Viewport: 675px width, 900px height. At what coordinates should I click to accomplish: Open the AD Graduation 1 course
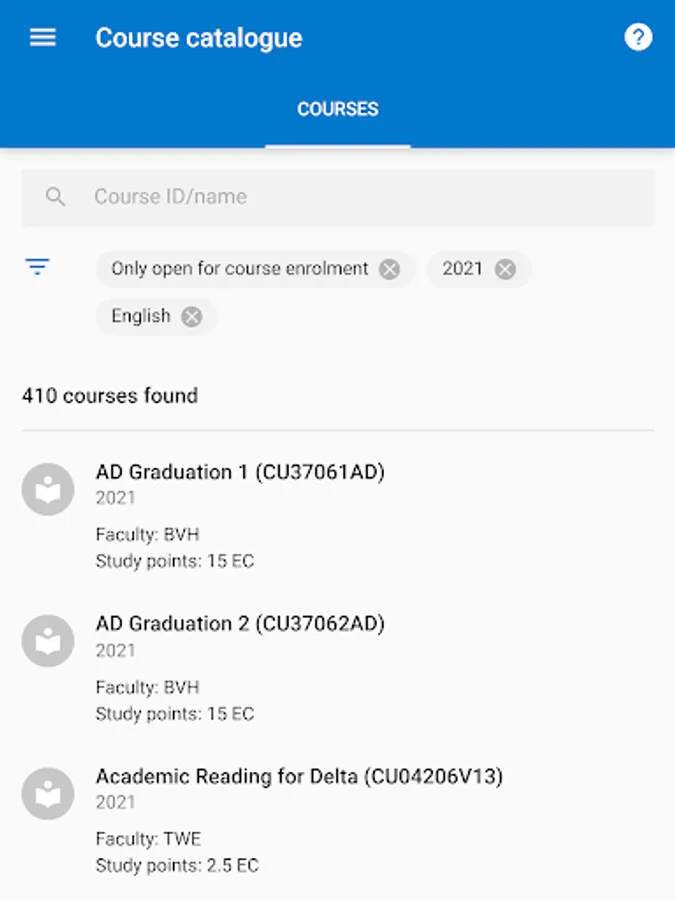pyautogui.click(x=240, y=473)
